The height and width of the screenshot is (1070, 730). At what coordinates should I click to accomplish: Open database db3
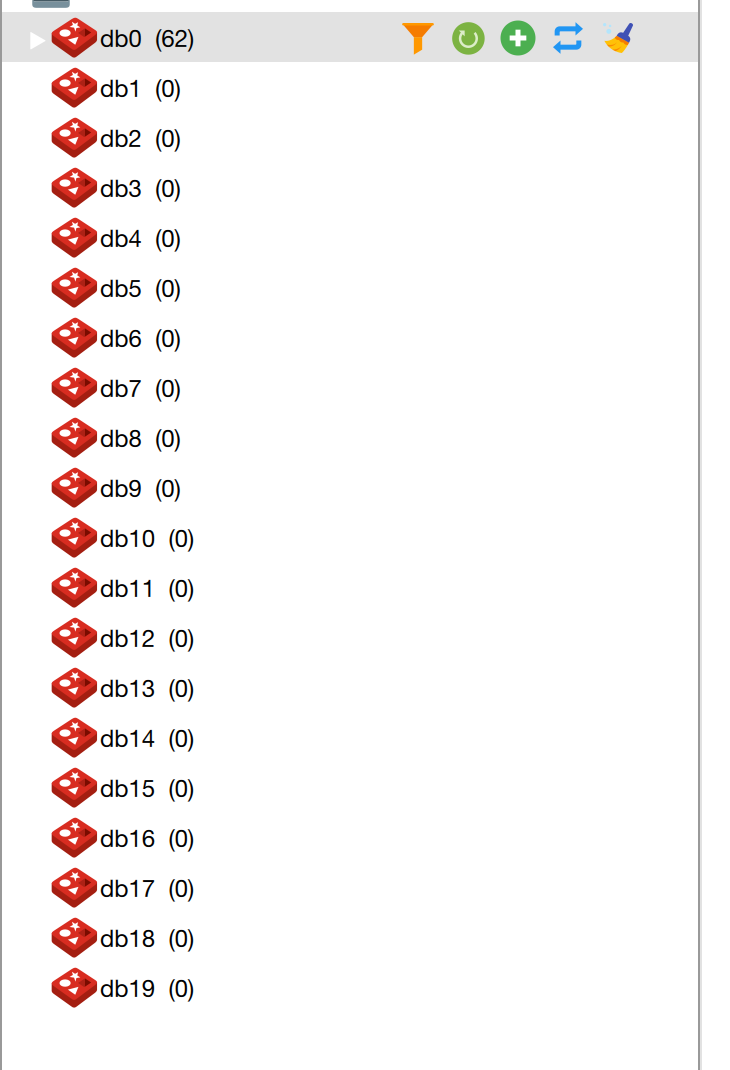(120, 189)
